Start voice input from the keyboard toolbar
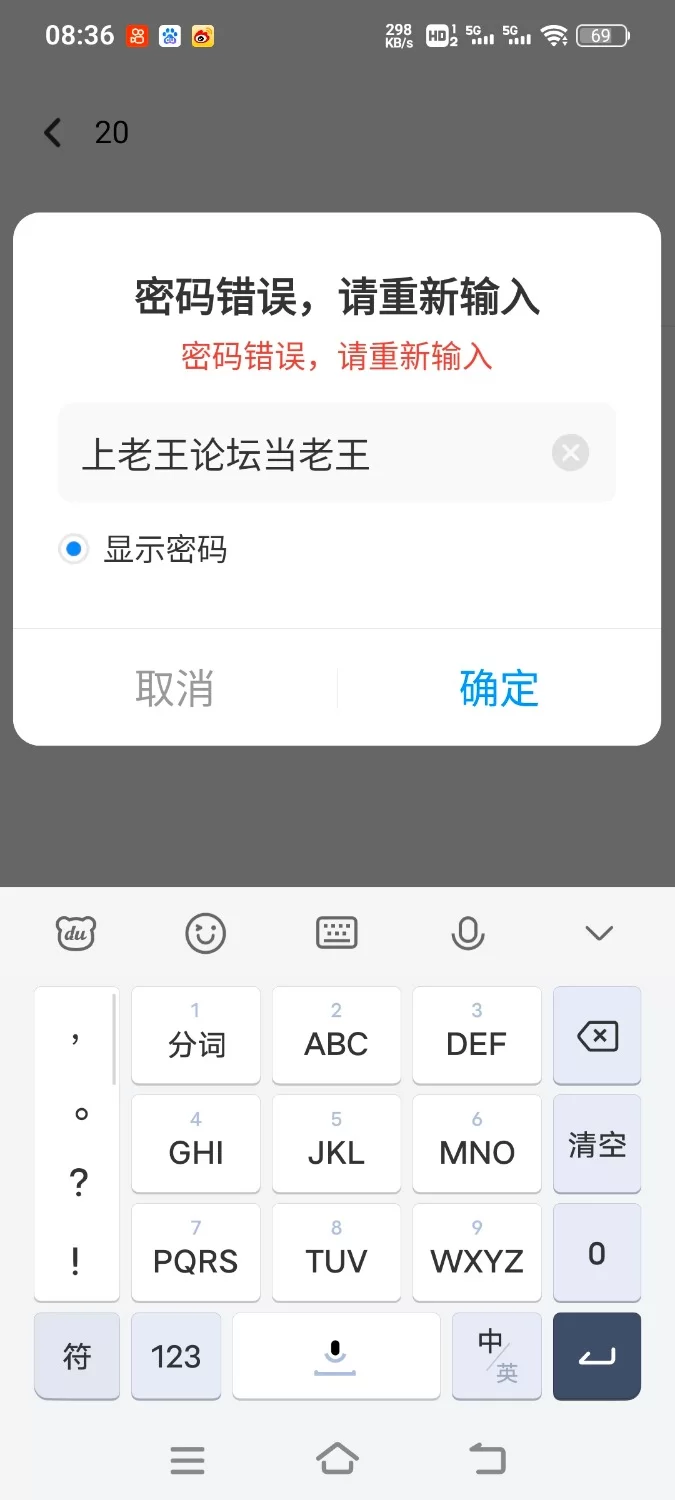The image size is (675, 1500). tap(467, 934)
